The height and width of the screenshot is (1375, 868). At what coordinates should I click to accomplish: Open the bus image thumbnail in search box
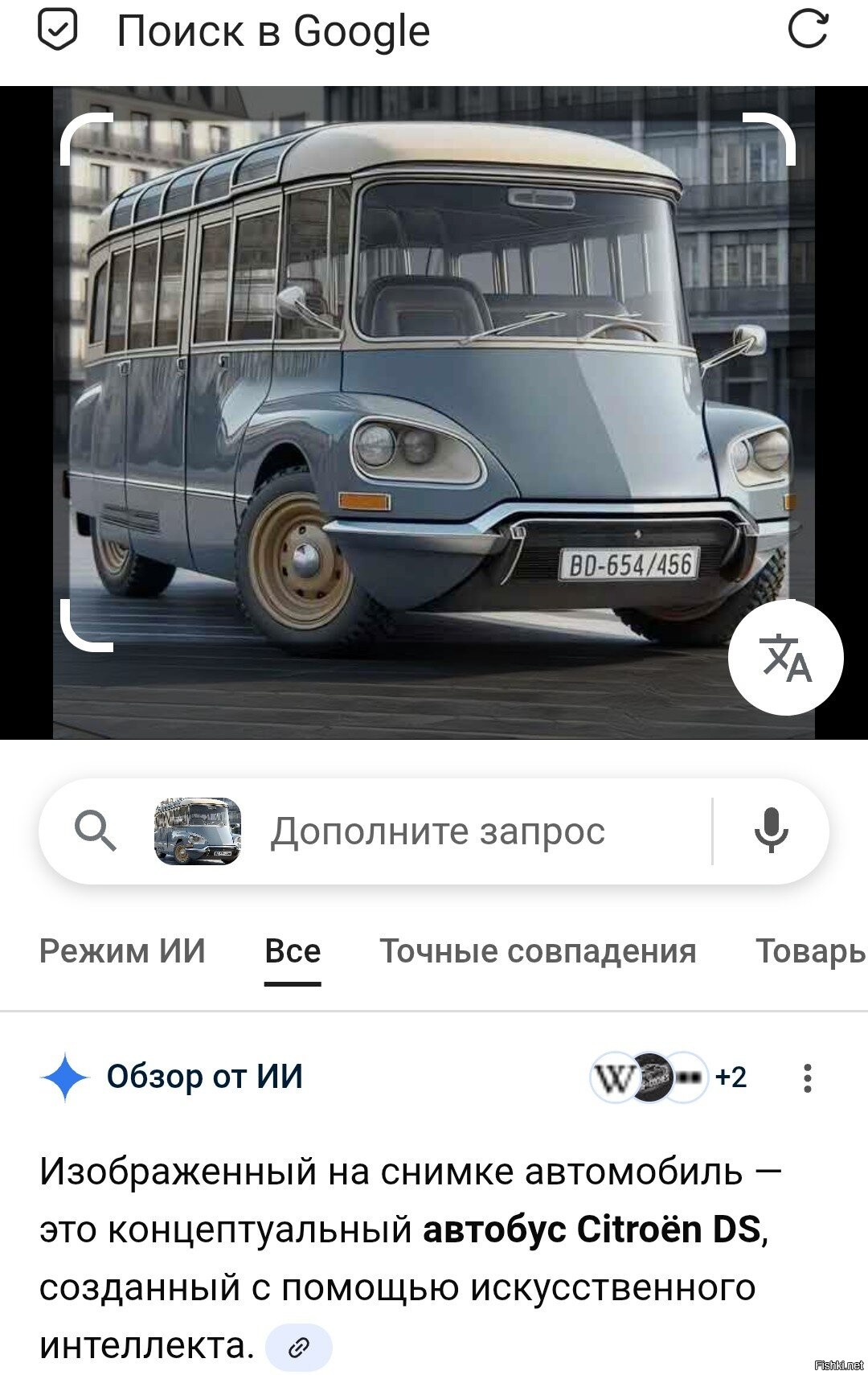pyautogui.click(x=198, y=831)
